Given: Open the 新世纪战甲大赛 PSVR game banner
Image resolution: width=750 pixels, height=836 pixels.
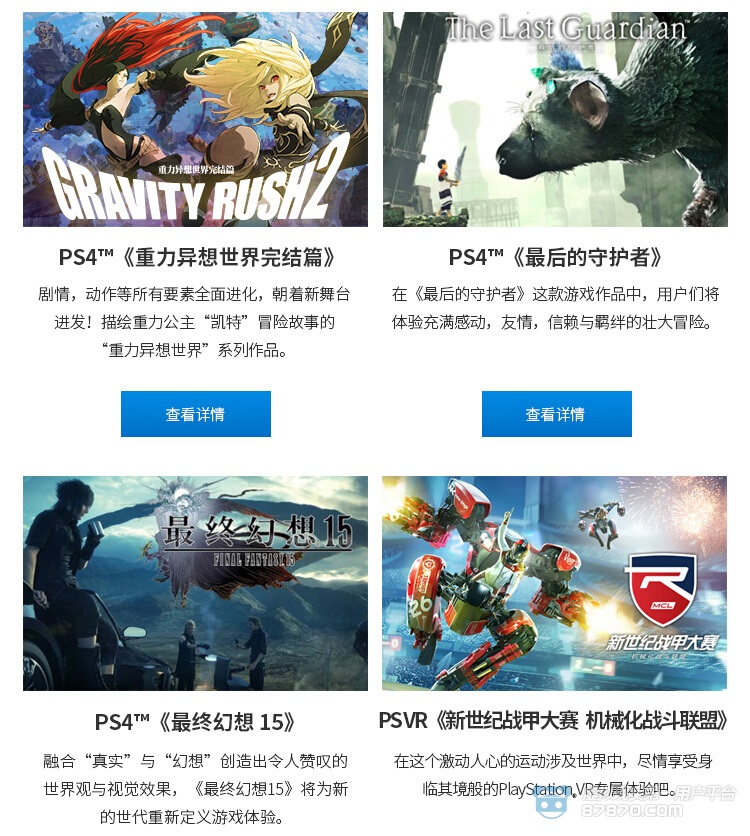Looking at the screenshot, I should point(555,583).
